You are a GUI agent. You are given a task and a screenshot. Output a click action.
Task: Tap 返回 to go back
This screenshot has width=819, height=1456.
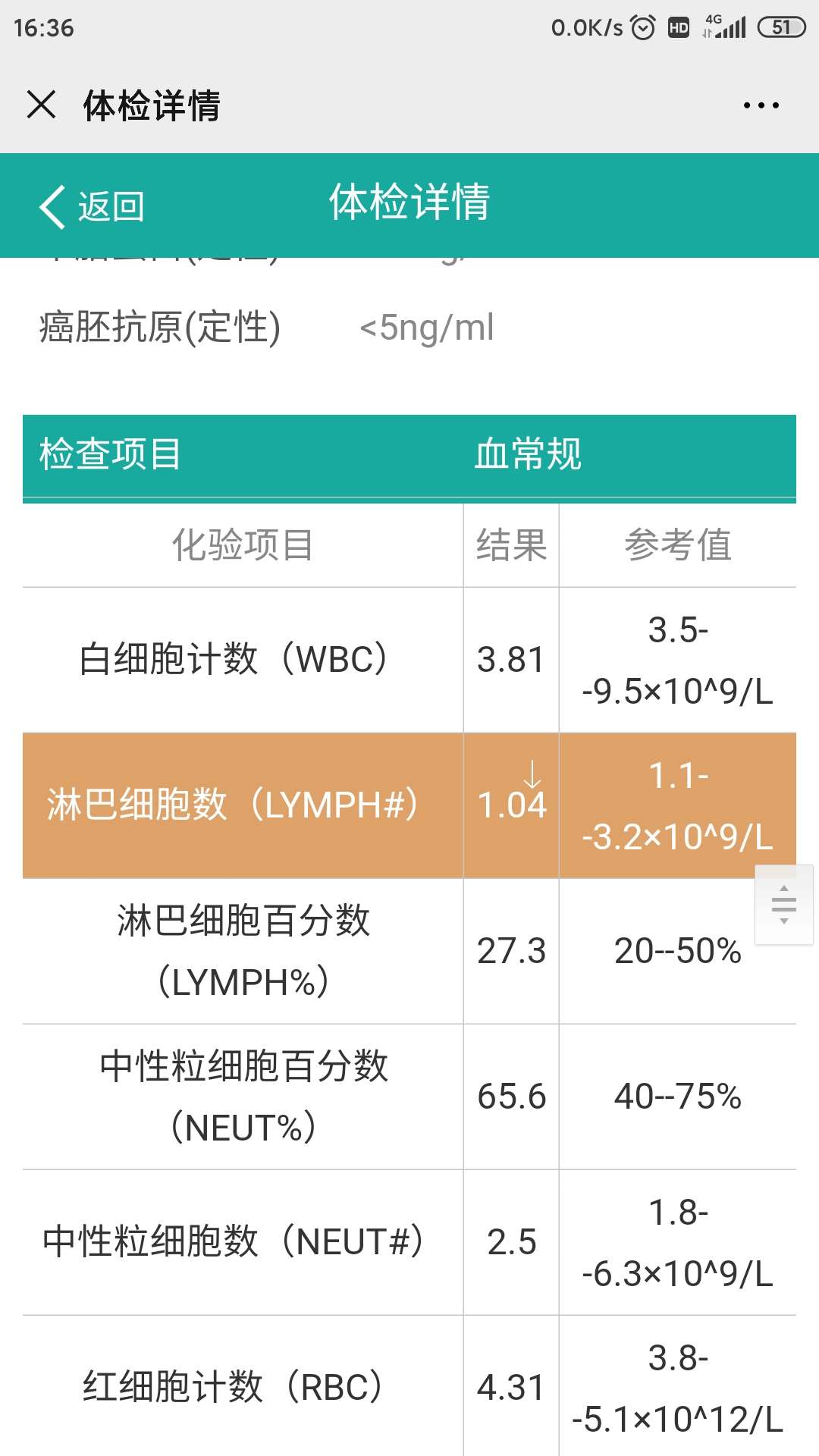coord(92,206)
